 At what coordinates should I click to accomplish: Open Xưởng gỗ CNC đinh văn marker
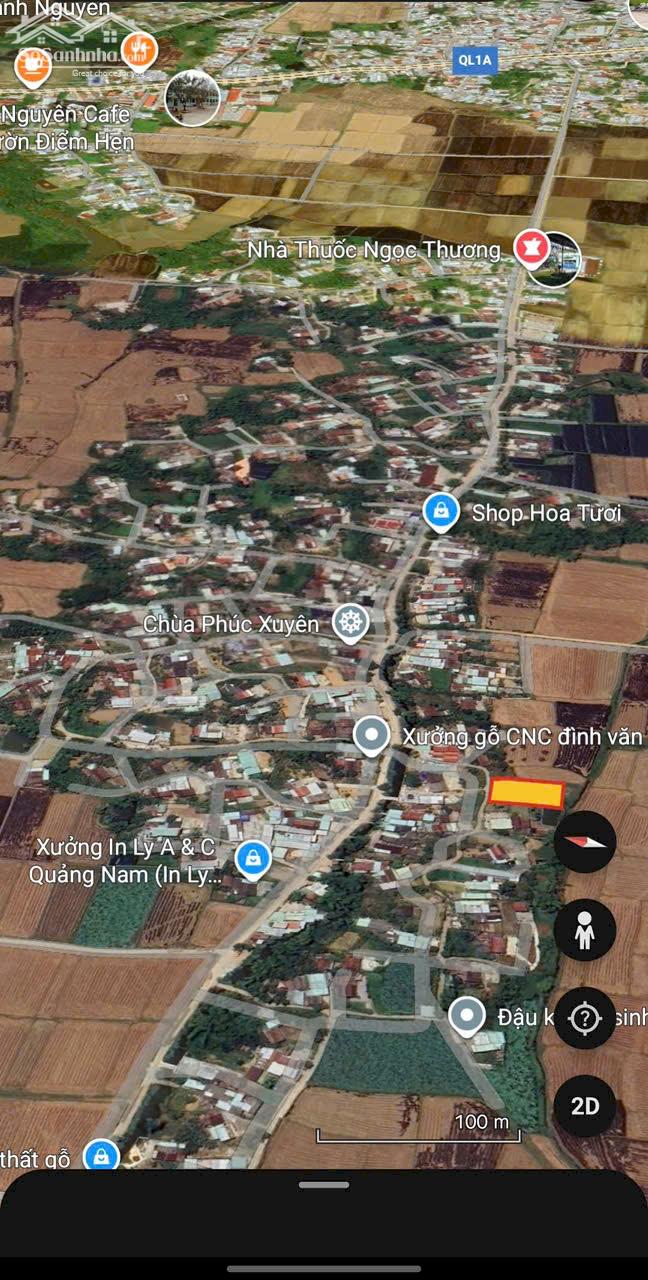372,736
